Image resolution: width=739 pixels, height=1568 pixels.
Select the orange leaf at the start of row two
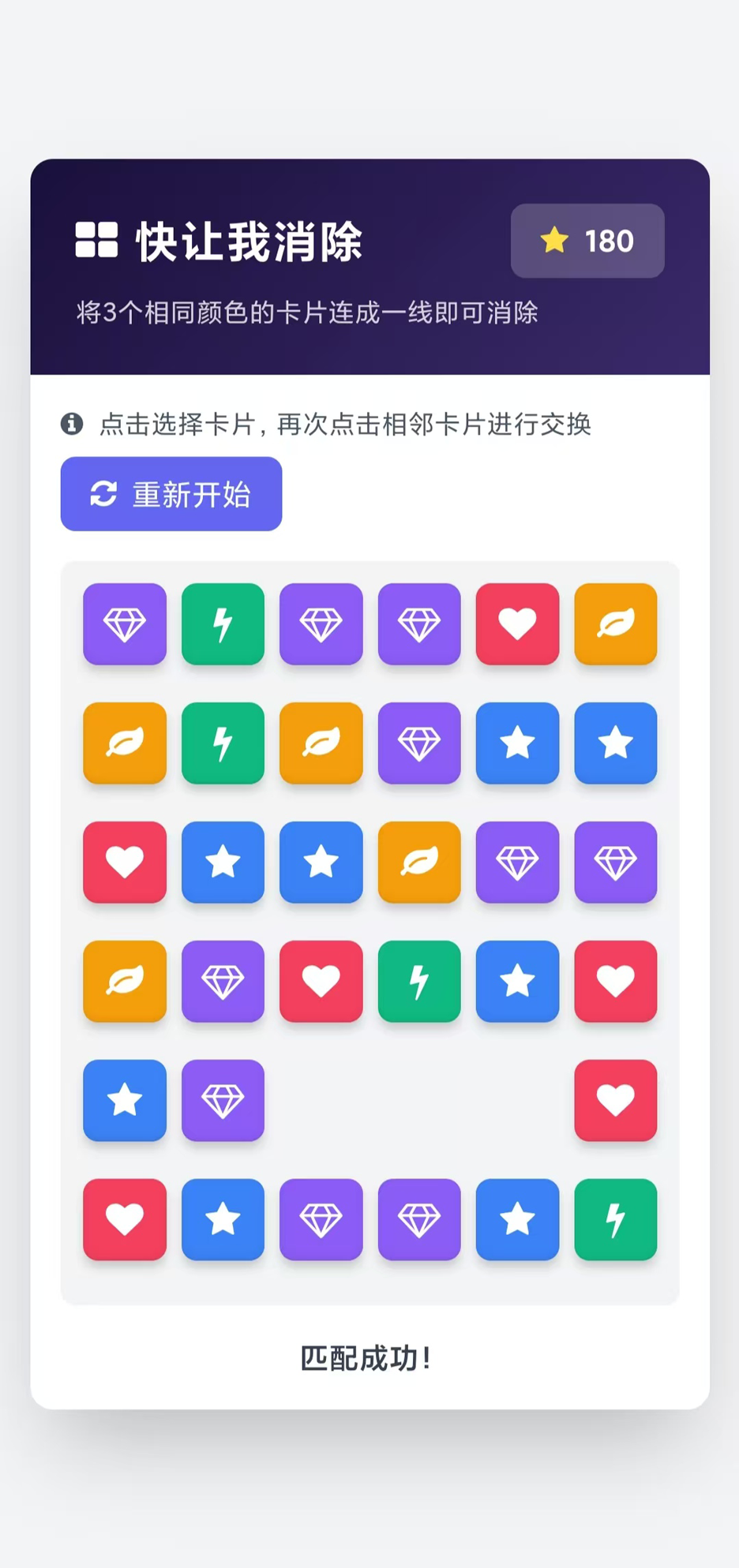(x=124, y=743)
